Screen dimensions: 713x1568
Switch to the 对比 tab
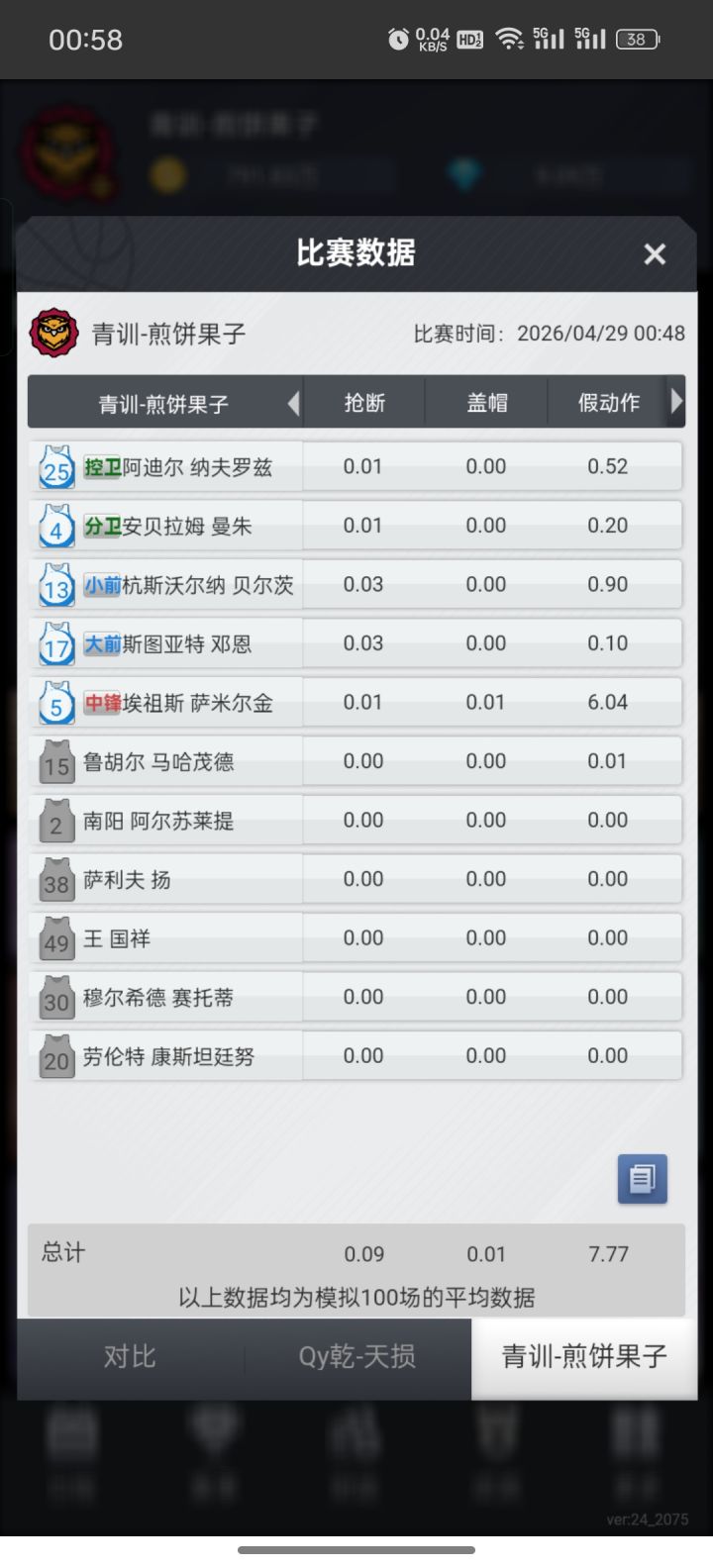tap(129, 1357)
